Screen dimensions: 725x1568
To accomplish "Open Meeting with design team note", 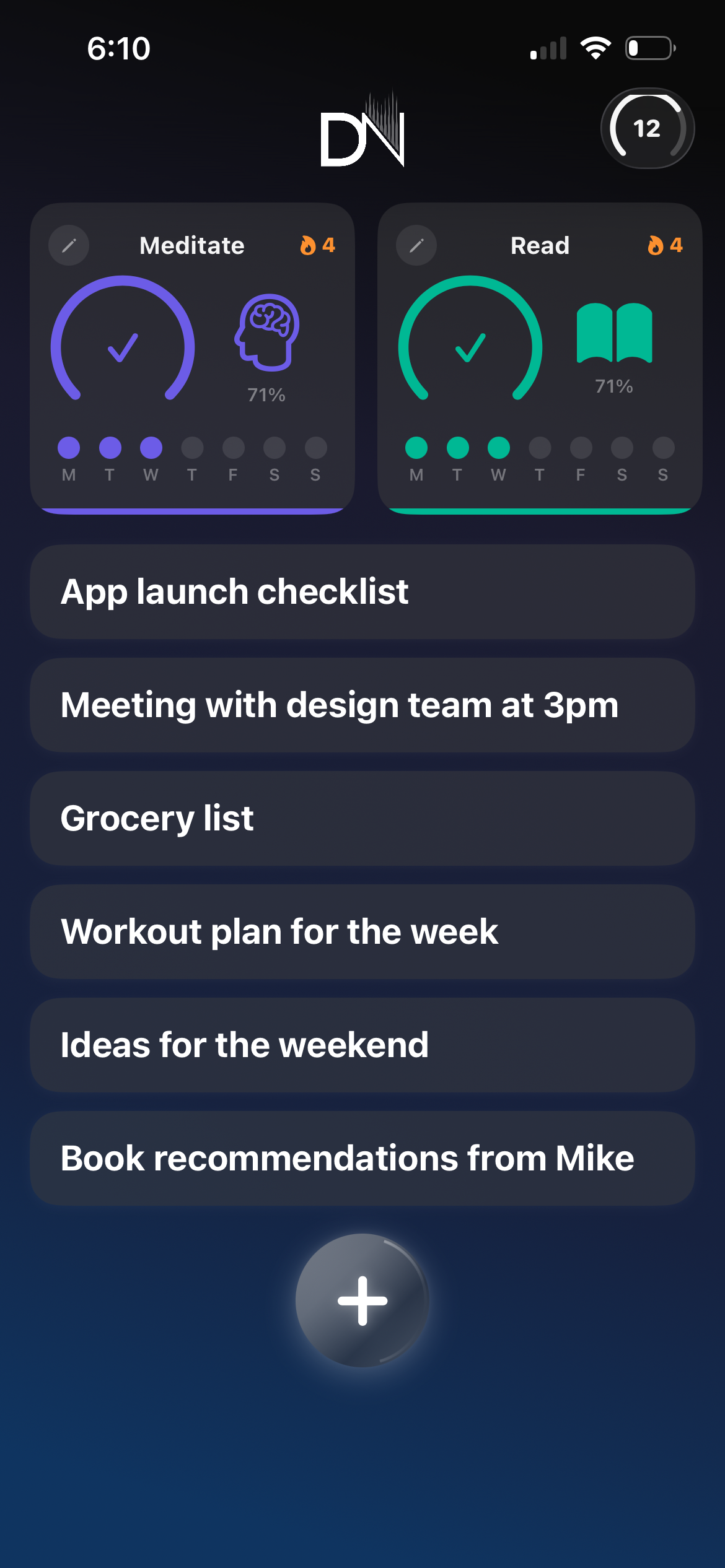I will click(x=362, y=705).
